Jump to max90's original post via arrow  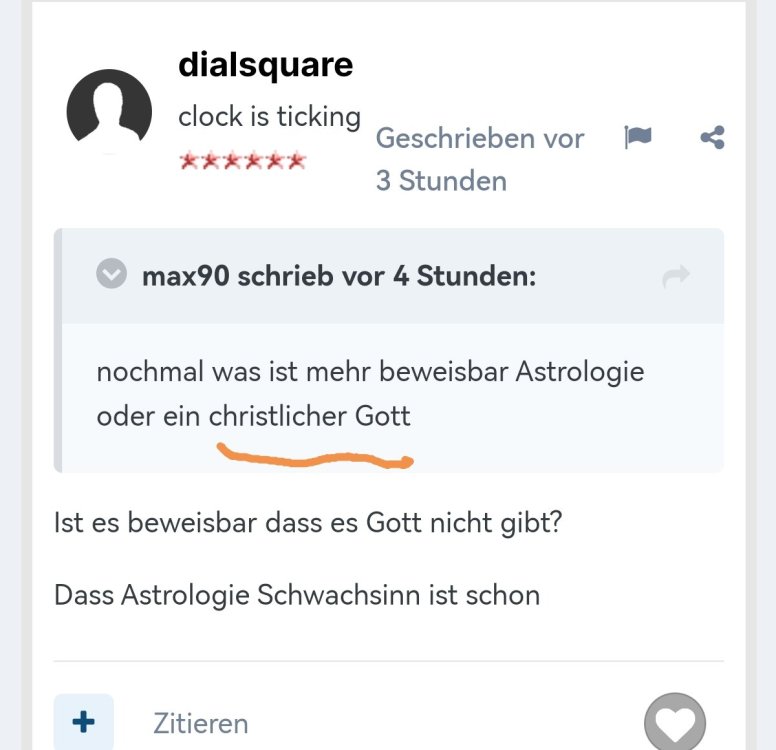coord(676,277)
